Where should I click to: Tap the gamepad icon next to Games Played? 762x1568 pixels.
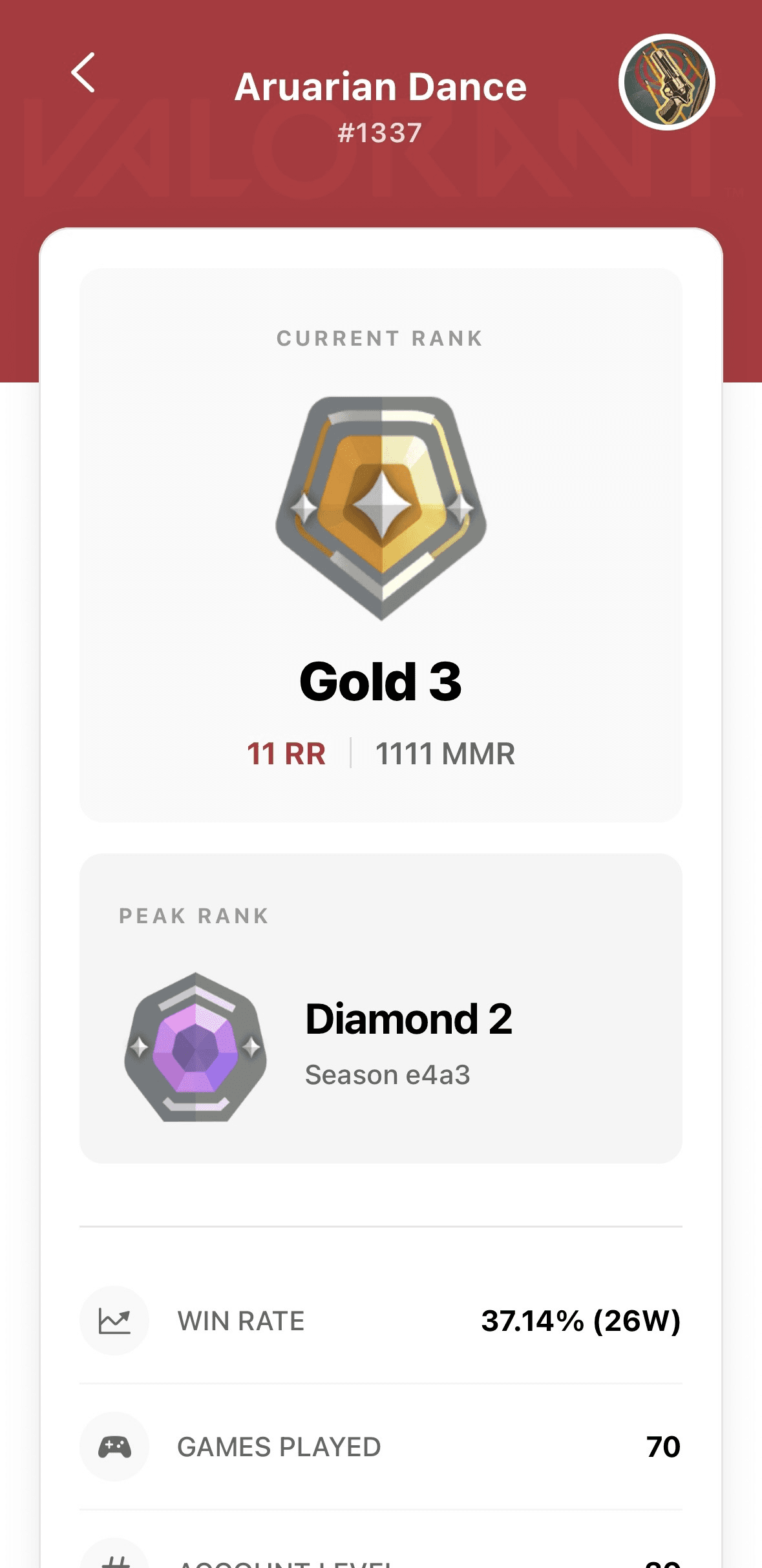pyautogui.click(x=114, y=1446)
